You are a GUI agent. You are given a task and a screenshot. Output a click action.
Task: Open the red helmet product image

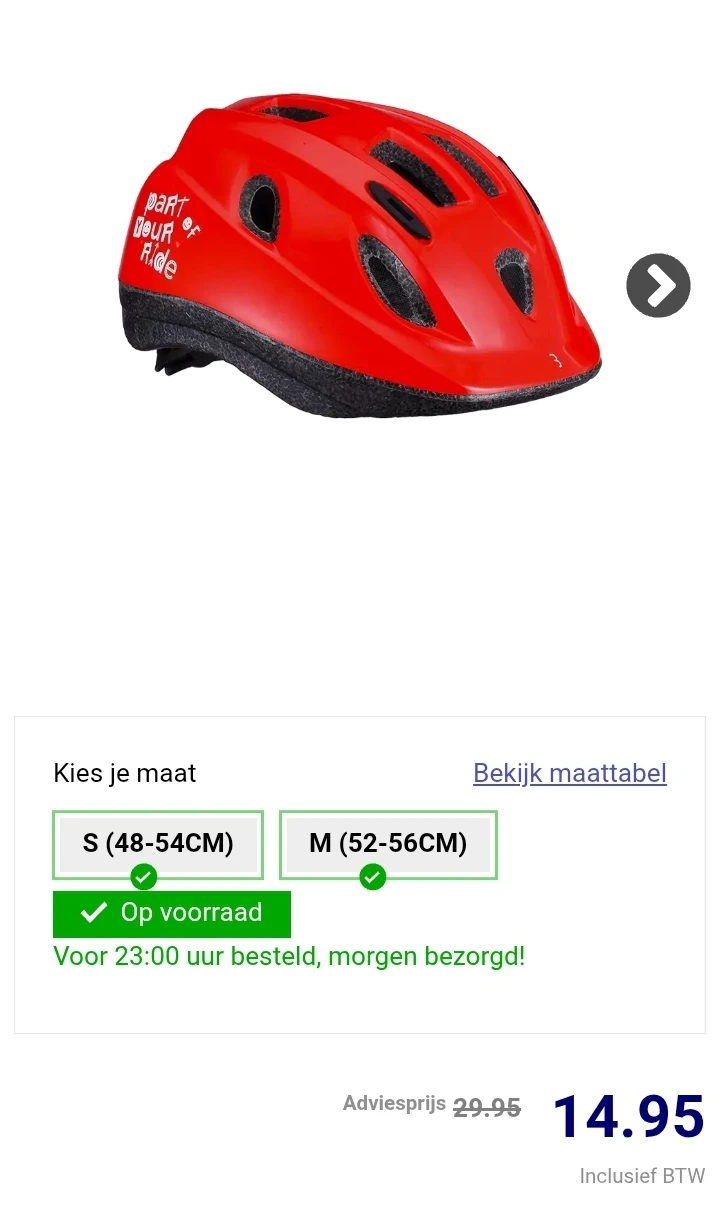[x=360, y=255]
